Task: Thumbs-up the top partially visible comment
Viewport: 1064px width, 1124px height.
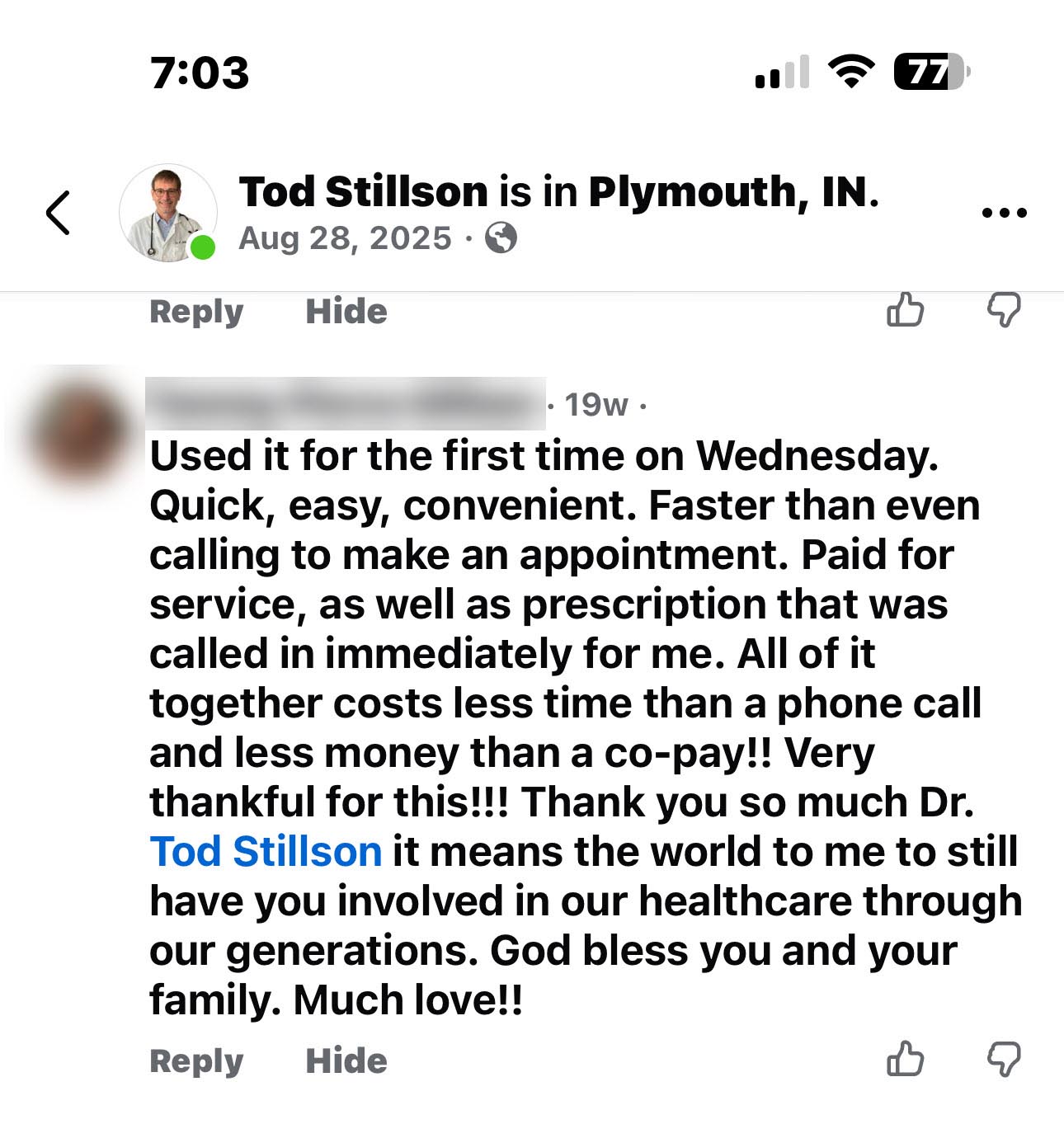Action: (x=905, y=310)
